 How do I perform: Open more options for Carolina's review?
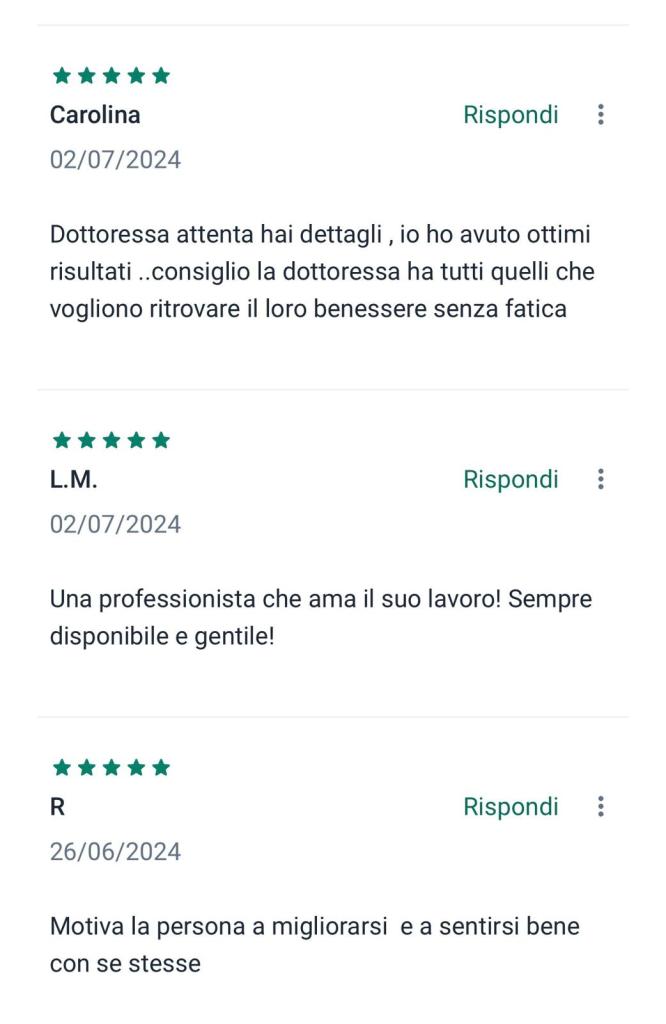[600, 115]
